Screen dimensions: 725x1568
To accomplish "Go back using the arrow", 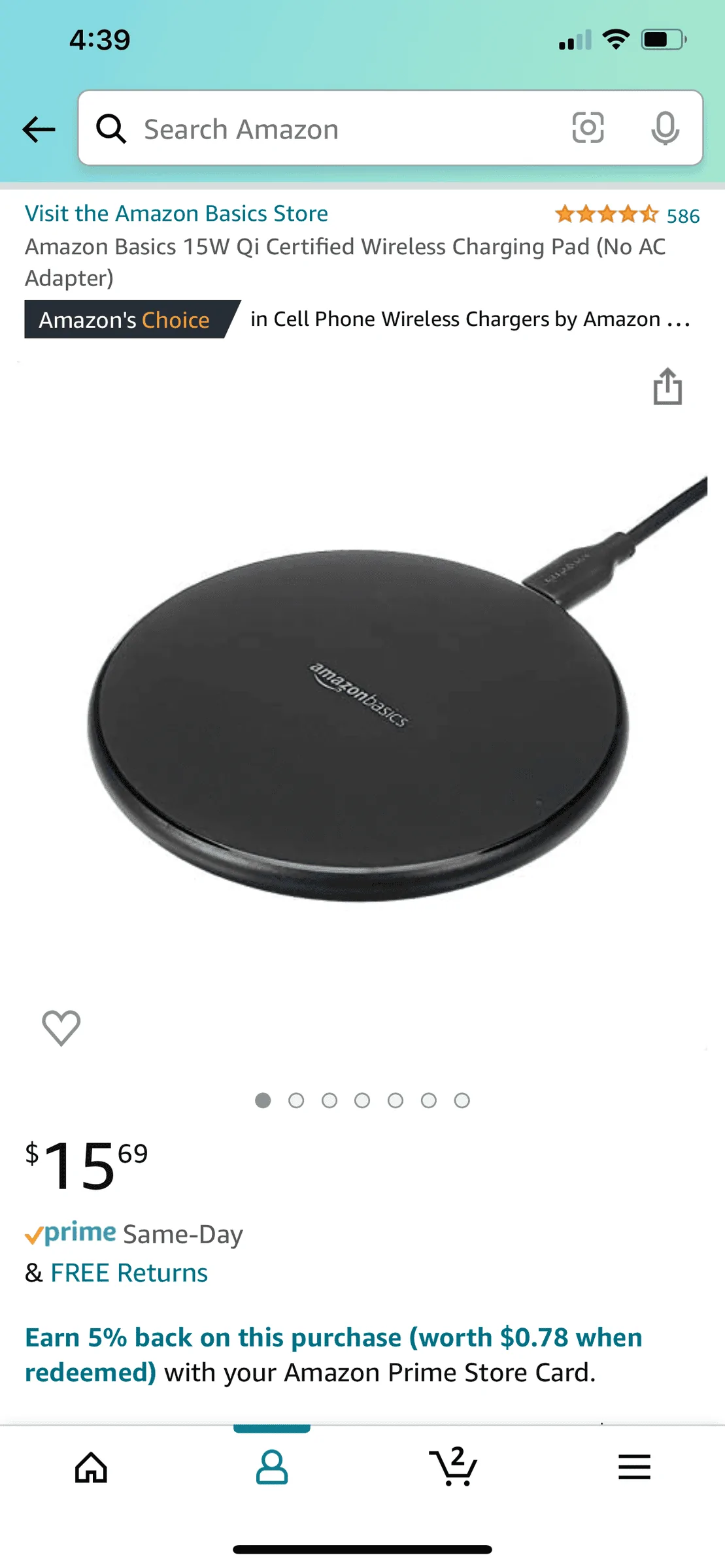I will tap(39, 129).
